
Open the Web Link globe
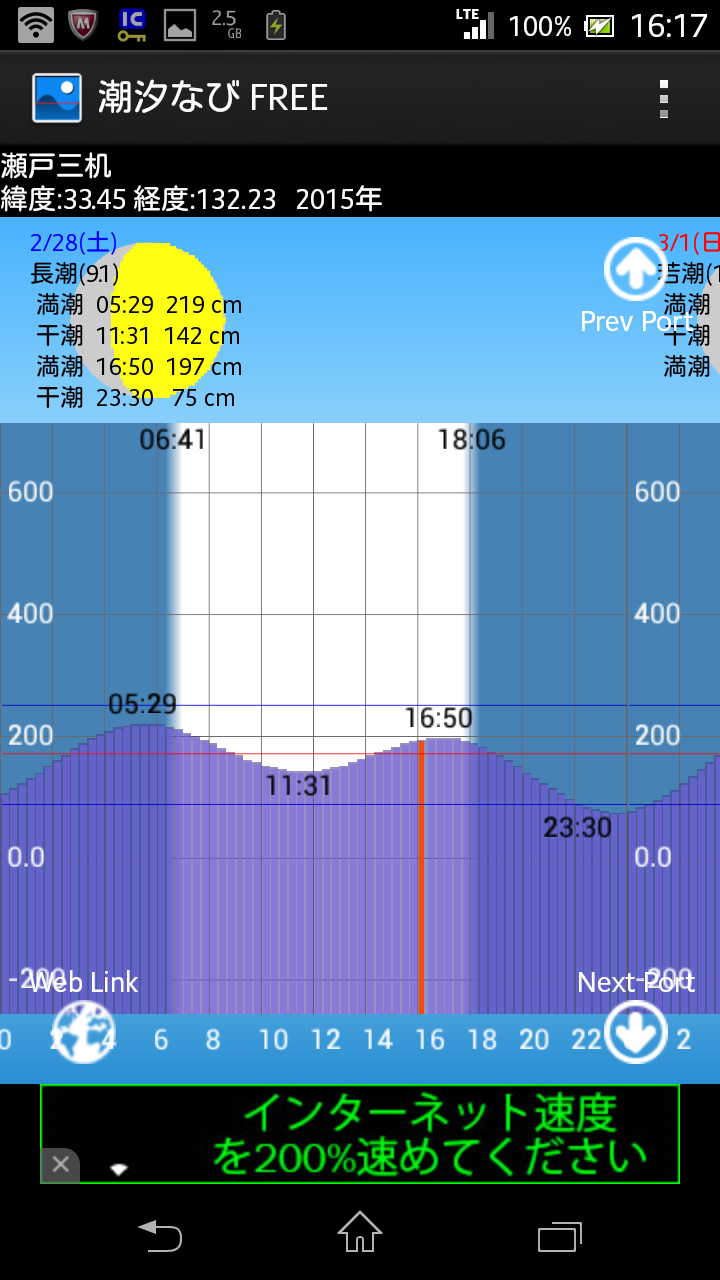[x=84, y=1030]
